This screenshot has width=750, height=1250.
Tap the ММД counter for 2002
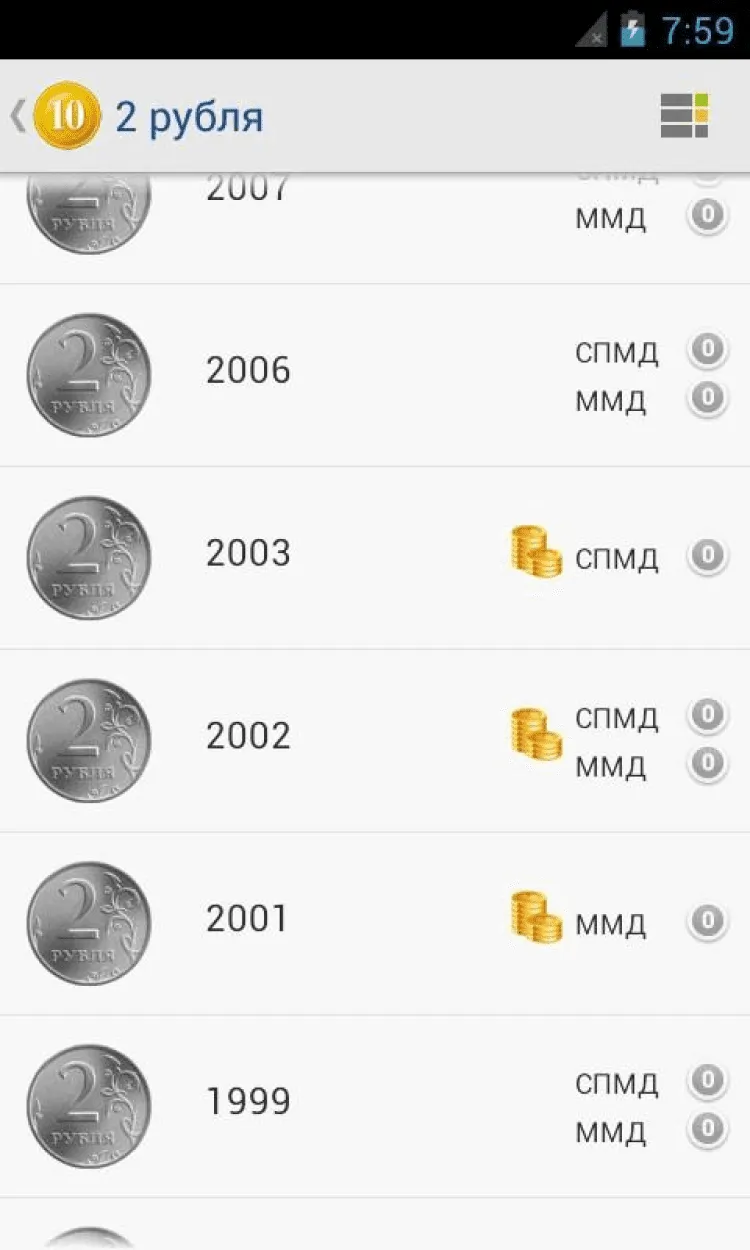(x=707, y=763)
